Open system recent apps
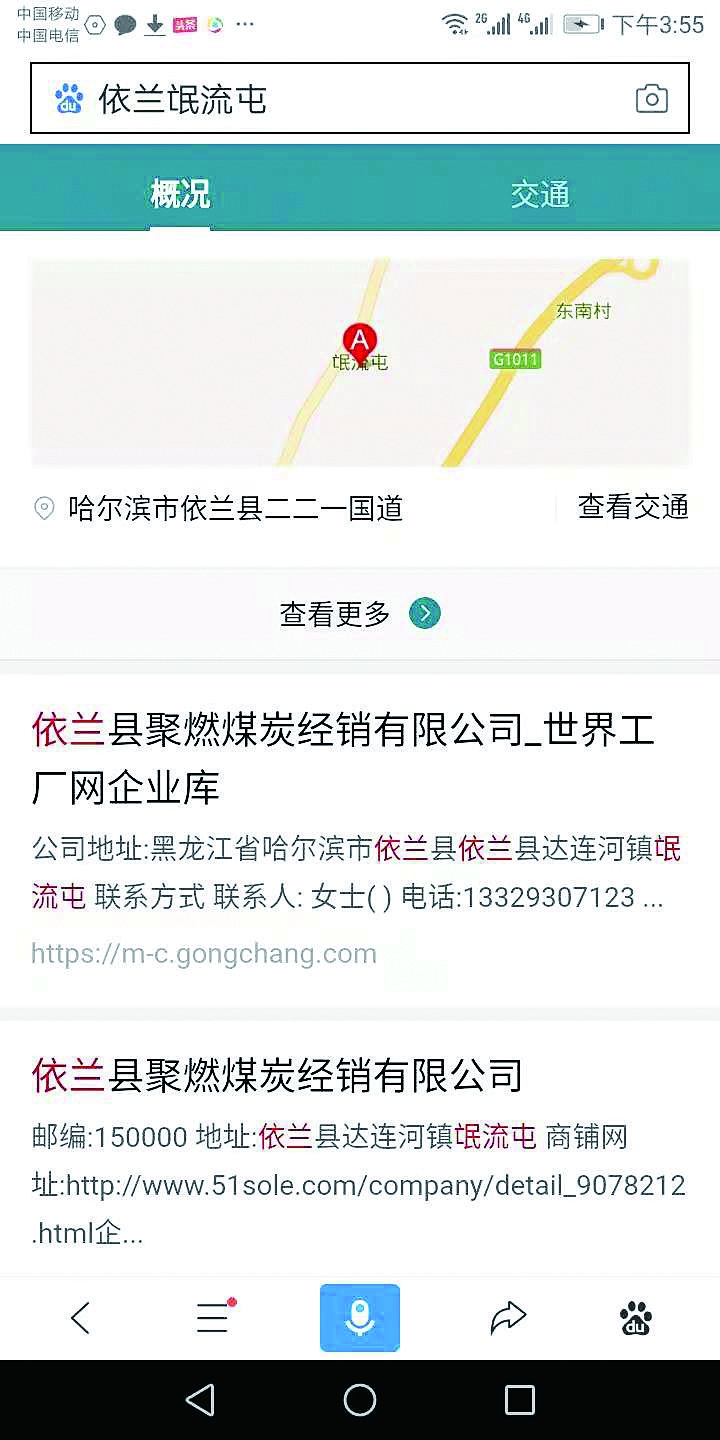Image resolution: width=720 pixels, height=1440 pixels. point(519,1400)
